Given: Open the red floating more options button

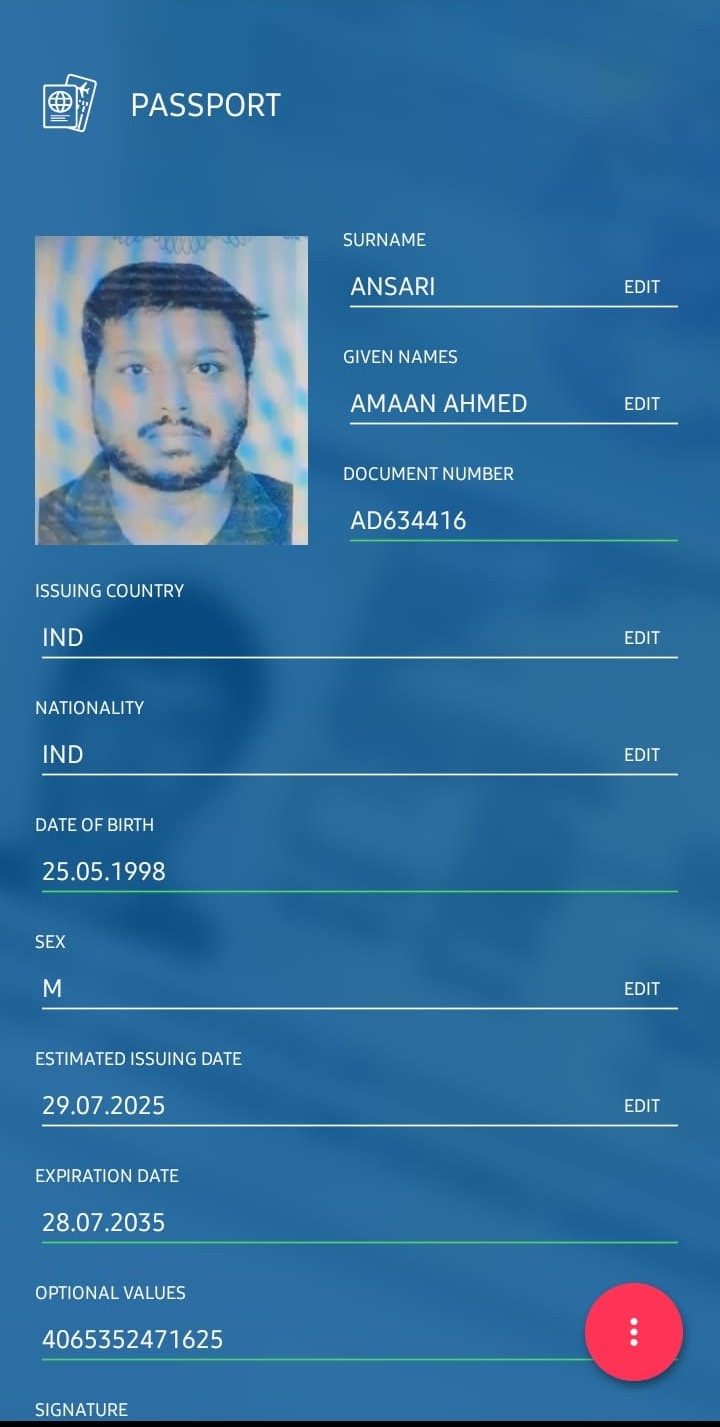Looking at the screenshot, I should [633, 1332].
